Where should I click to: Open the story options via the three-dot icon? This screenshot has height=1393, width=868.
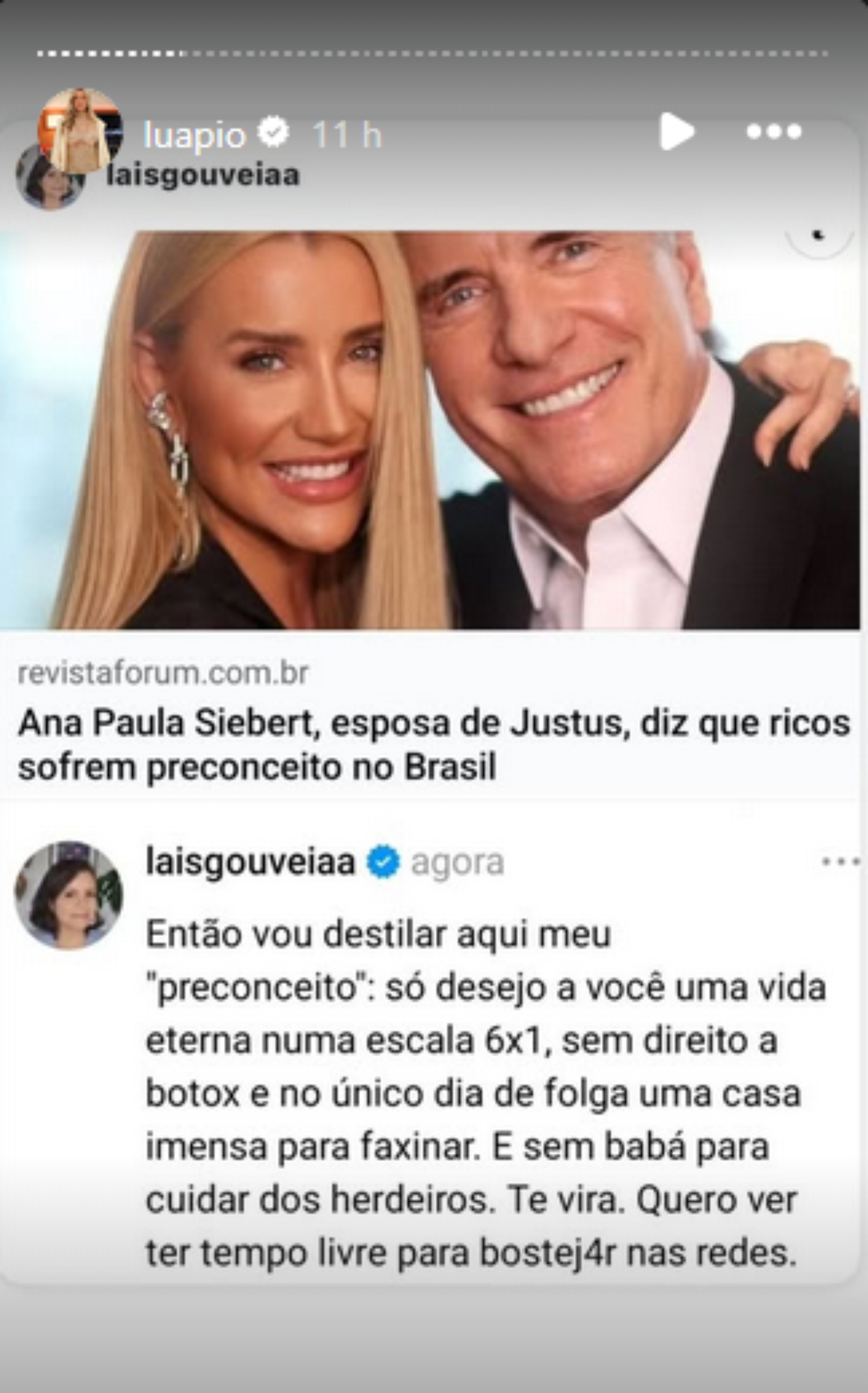pos(775,132)
